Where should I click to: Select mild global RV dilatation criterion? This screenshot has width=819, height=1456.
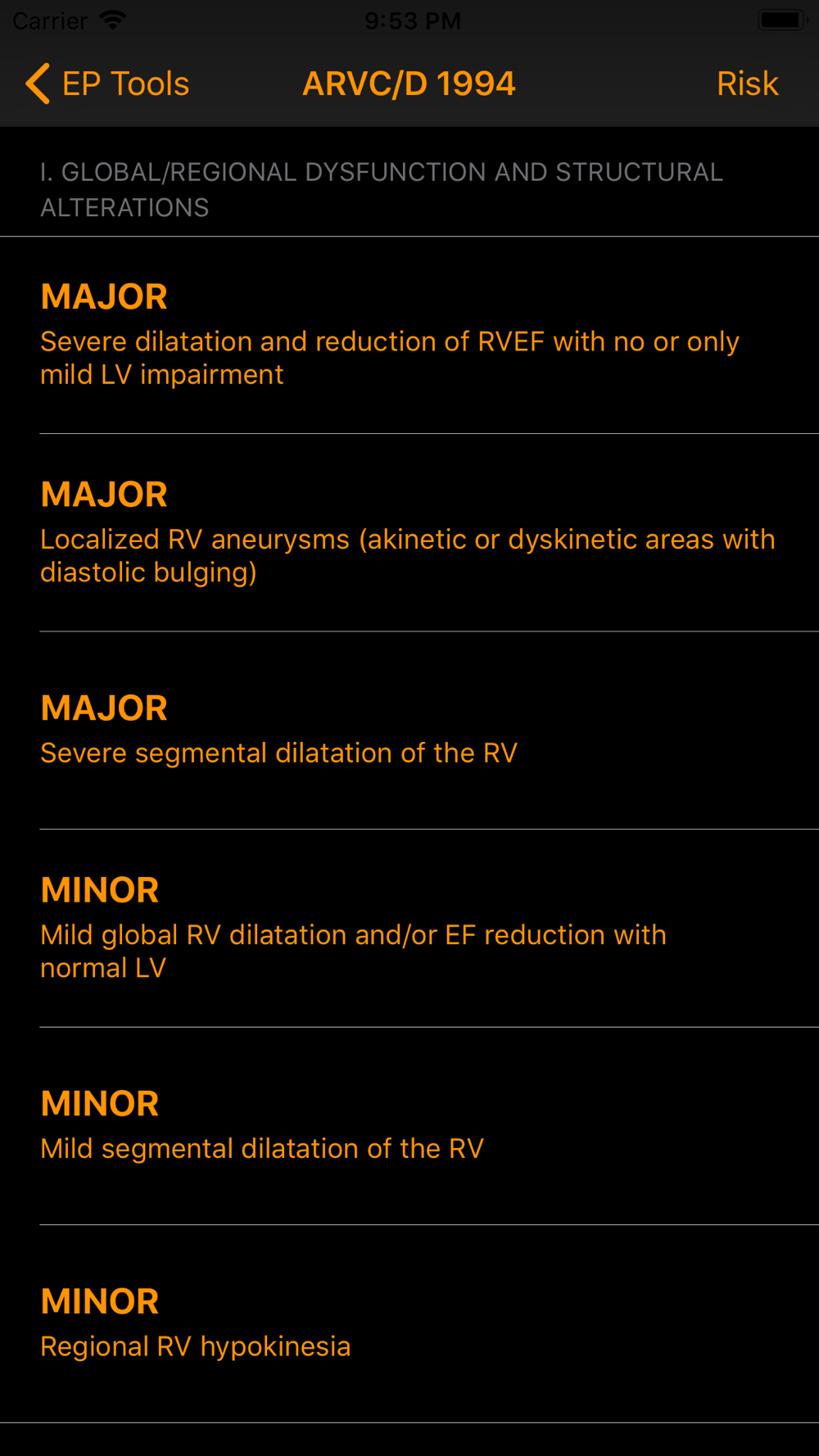point(409,929)
